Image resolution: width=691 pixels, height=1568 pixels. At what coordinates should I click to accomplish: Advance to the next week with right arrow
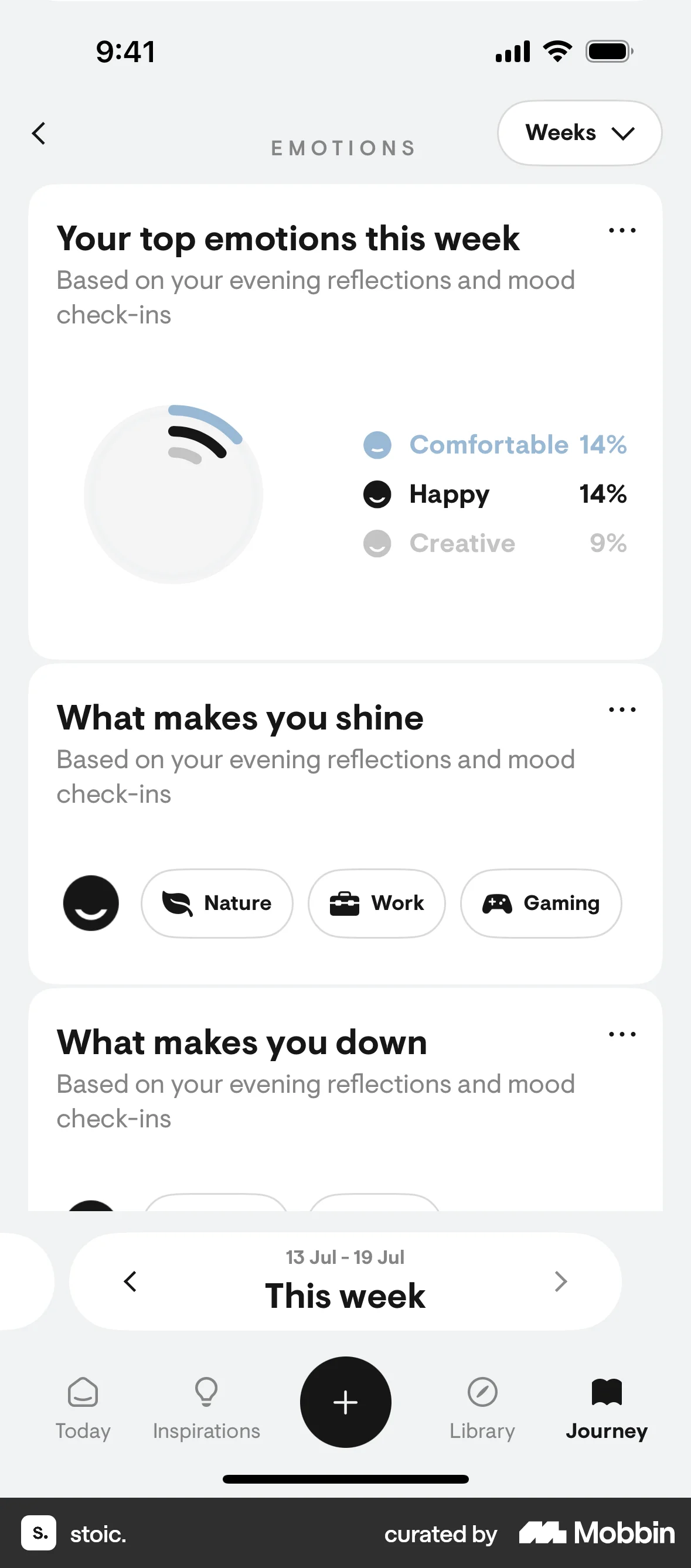[561, 1281]
